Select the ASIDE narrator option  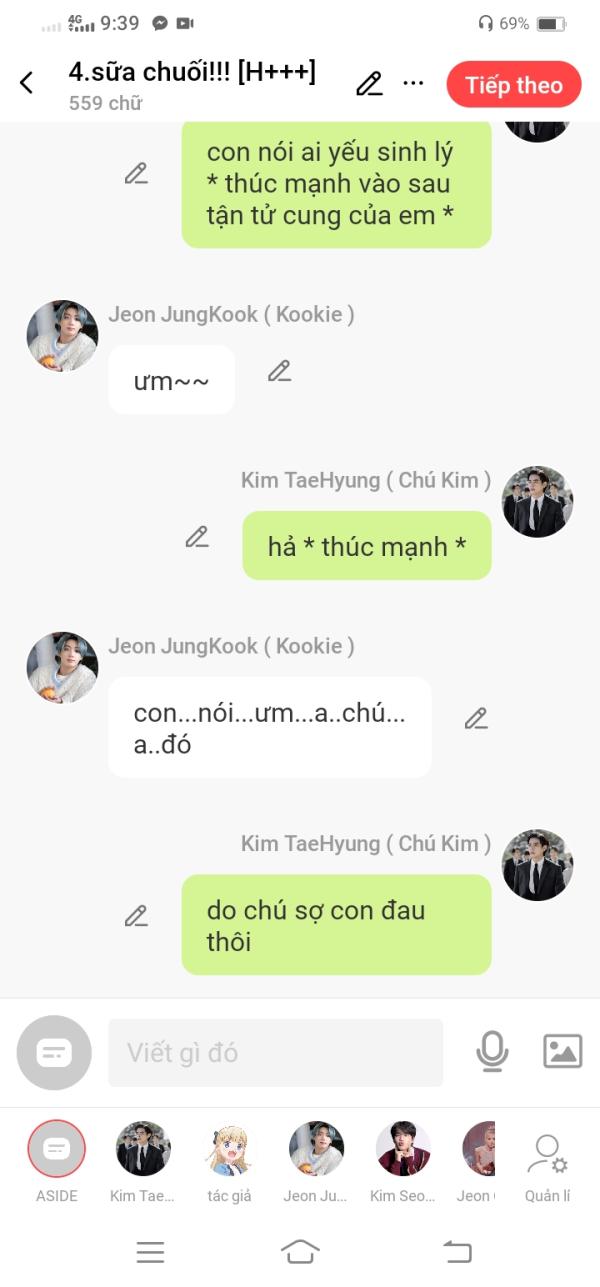pos(57,1162)
